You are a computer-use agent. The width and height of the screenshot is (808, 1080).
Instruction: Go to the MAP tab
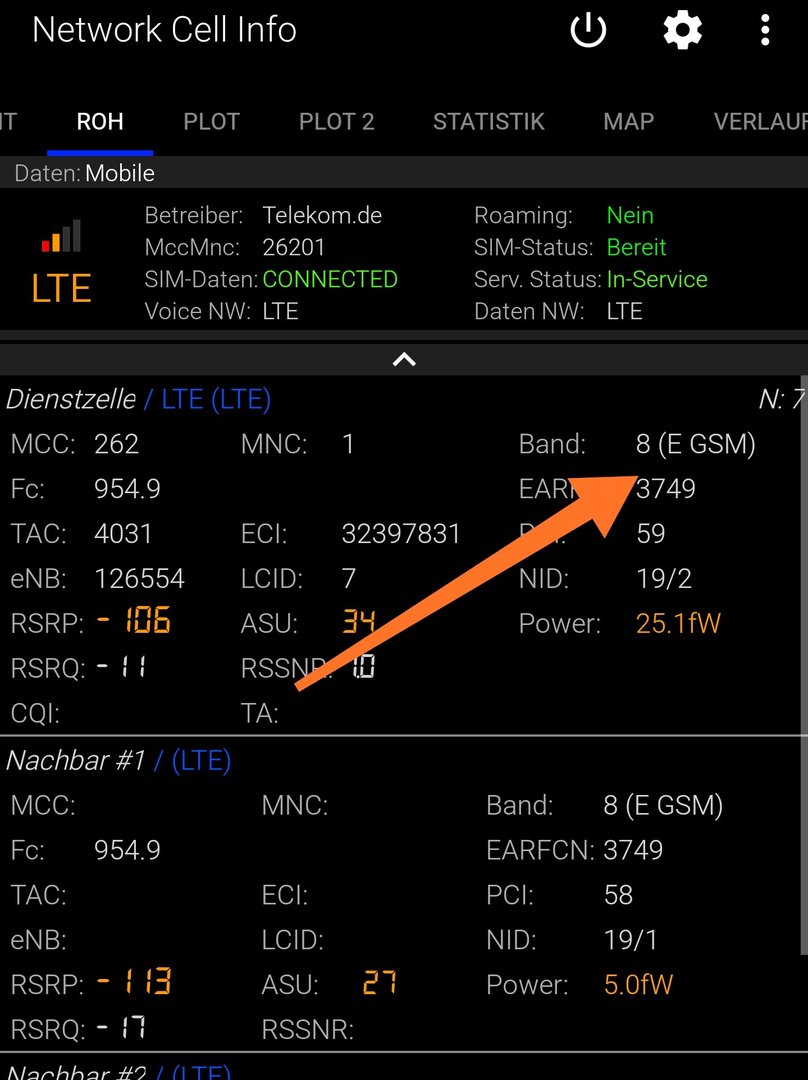[x=628, y=122]
